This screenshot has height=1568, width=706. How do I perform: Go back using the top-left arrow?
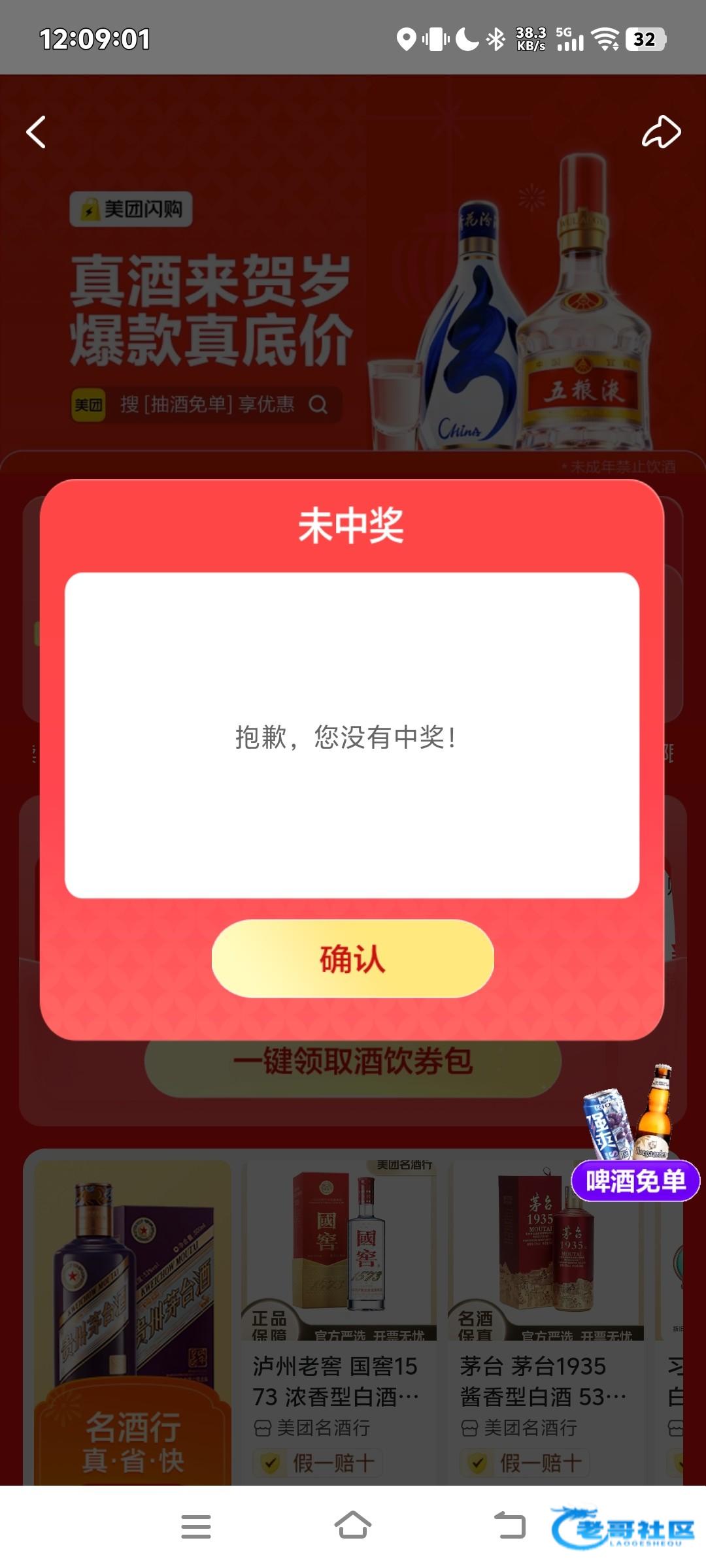[37, 132]
